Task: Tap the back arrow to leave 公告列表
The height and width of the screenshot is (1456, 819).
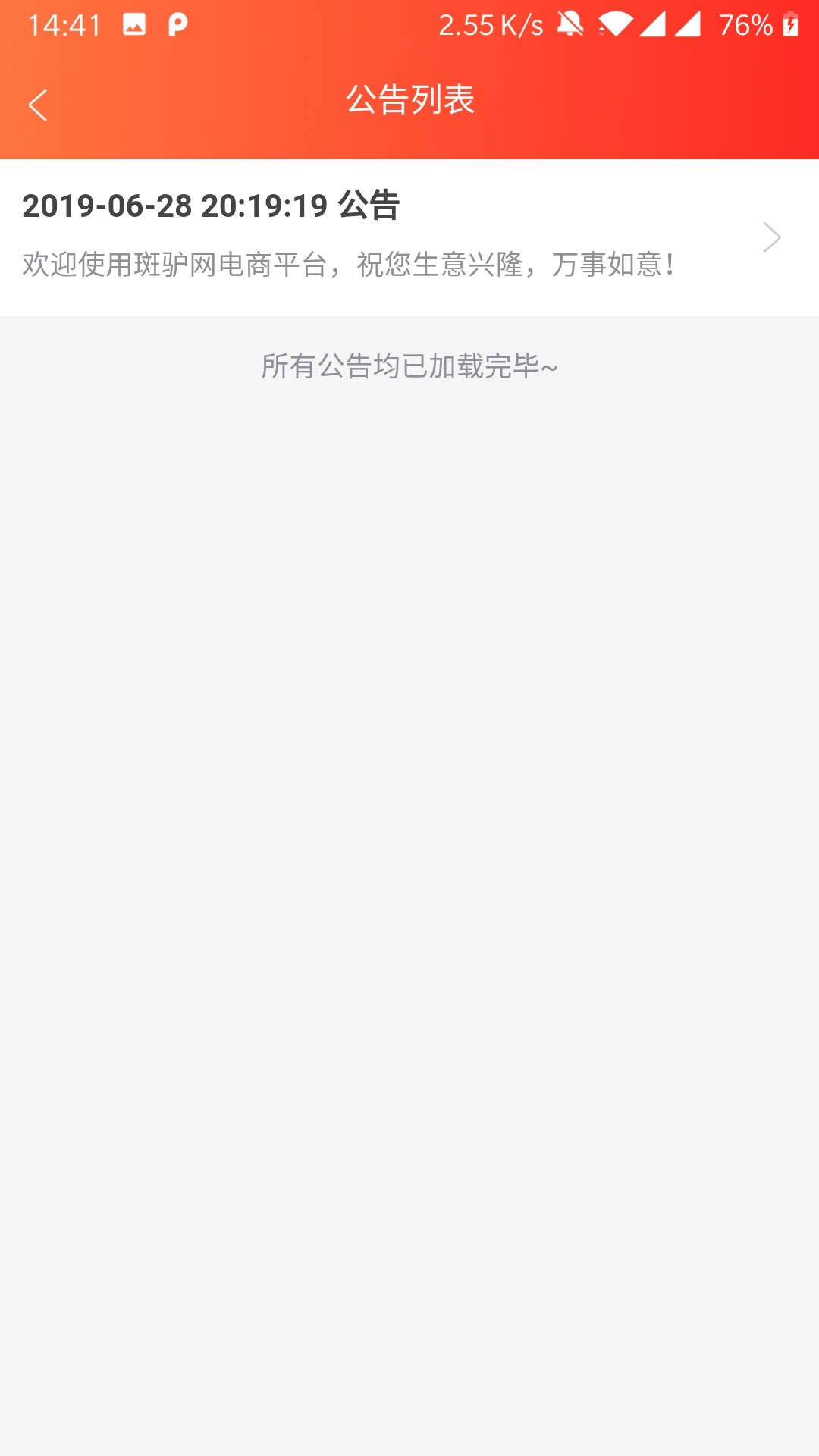Action: coord(38,105)
